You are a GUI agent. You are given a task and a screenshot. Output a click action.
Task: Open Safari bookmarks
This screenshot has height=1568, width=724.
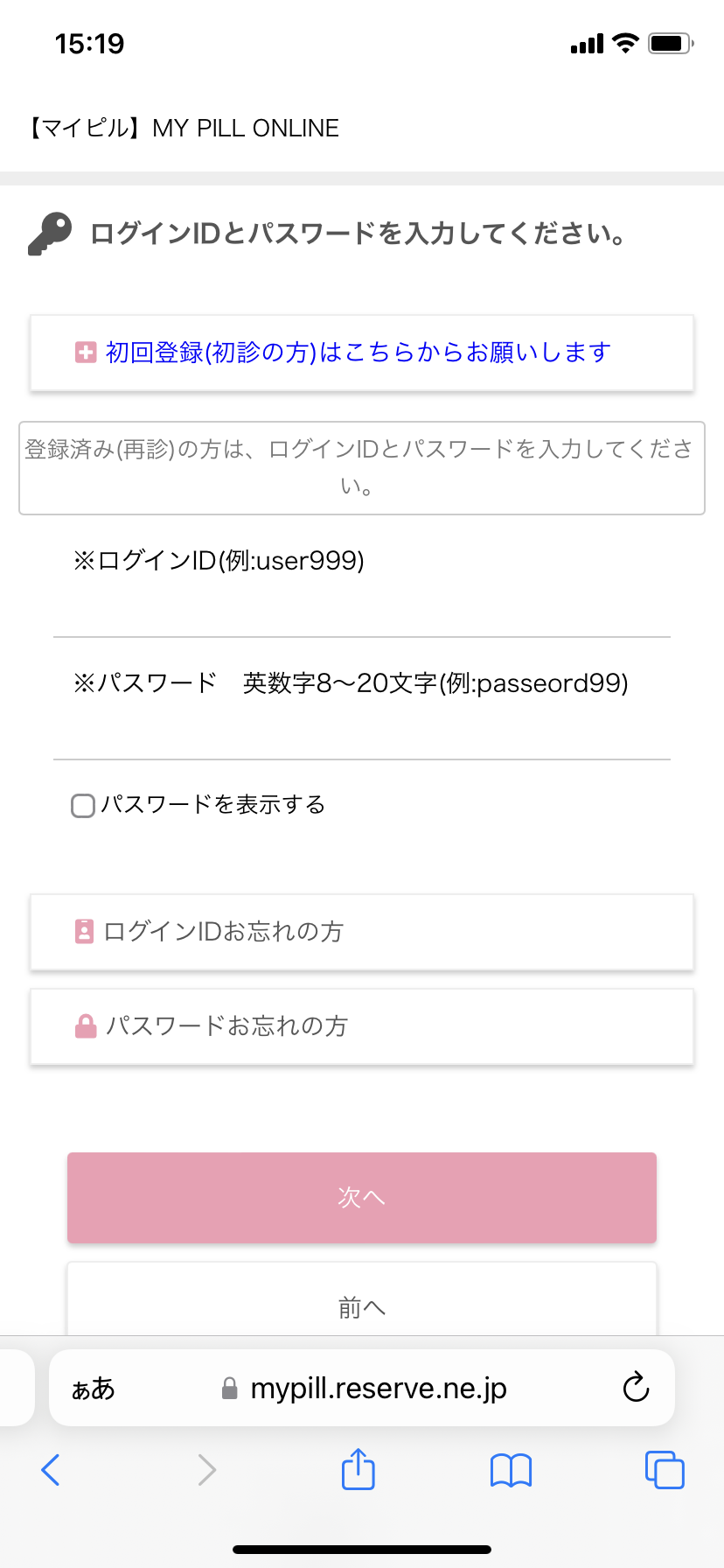tap(512, 1470)
